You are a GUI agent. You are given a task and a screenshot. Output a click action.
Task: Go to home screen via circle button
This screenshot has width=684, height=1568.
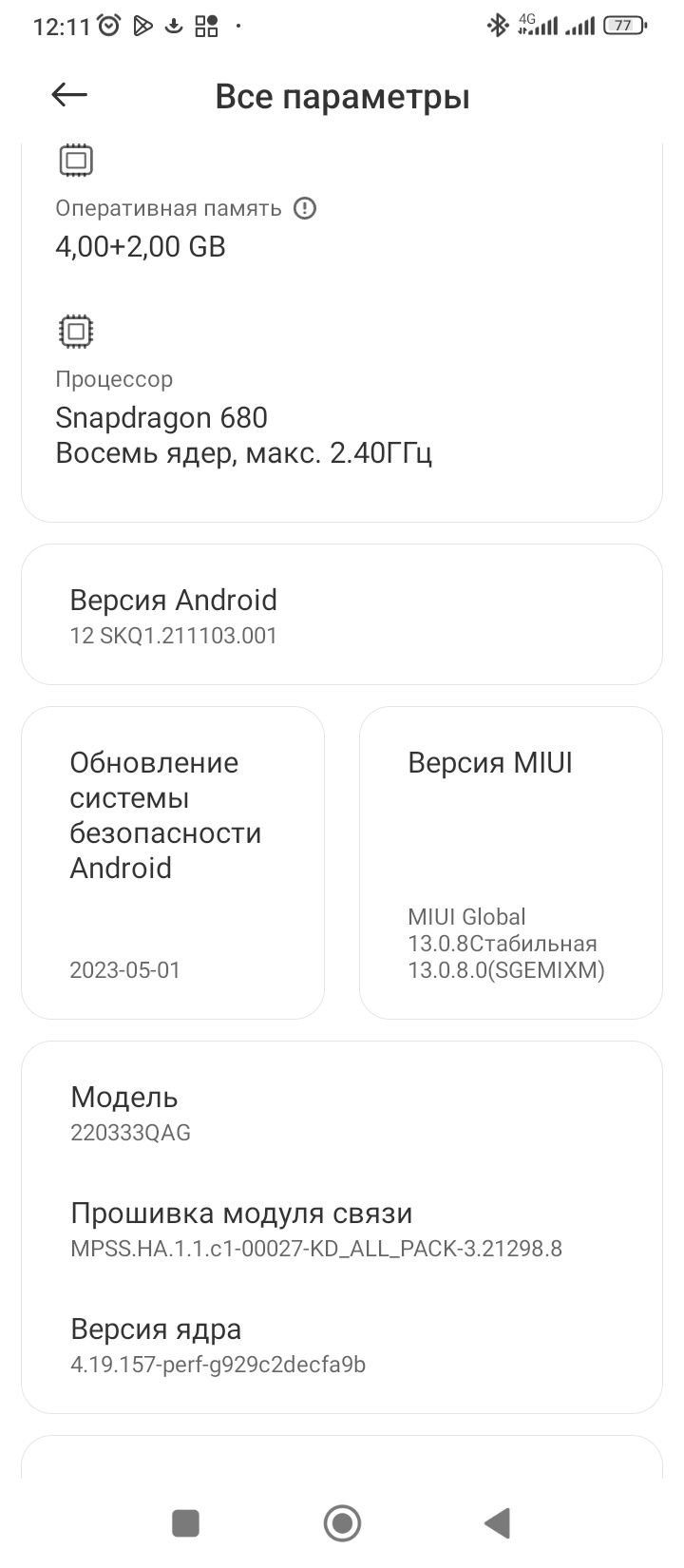[x=342, y=1523]
